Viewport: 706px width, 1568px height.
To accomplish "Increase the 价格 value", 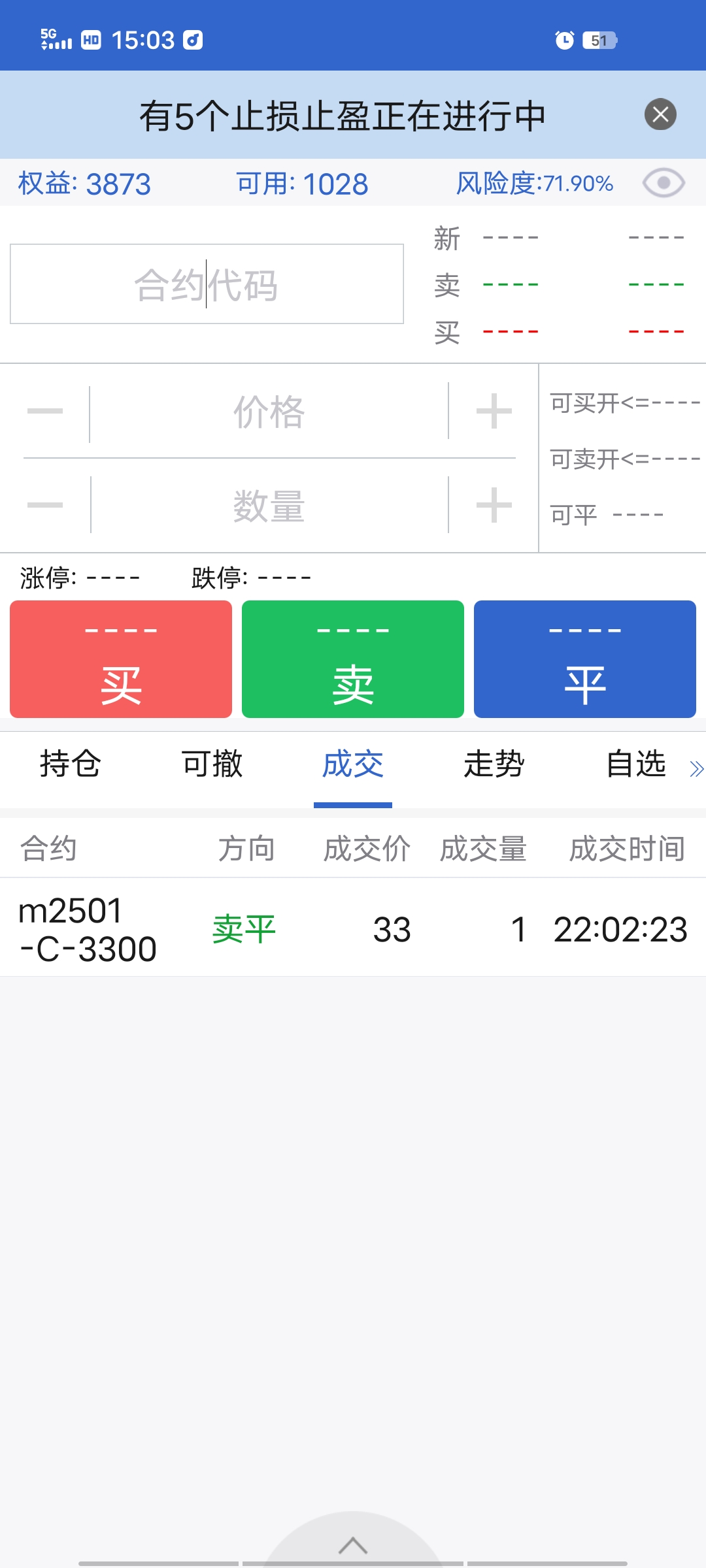I will (x=494, y=412).
